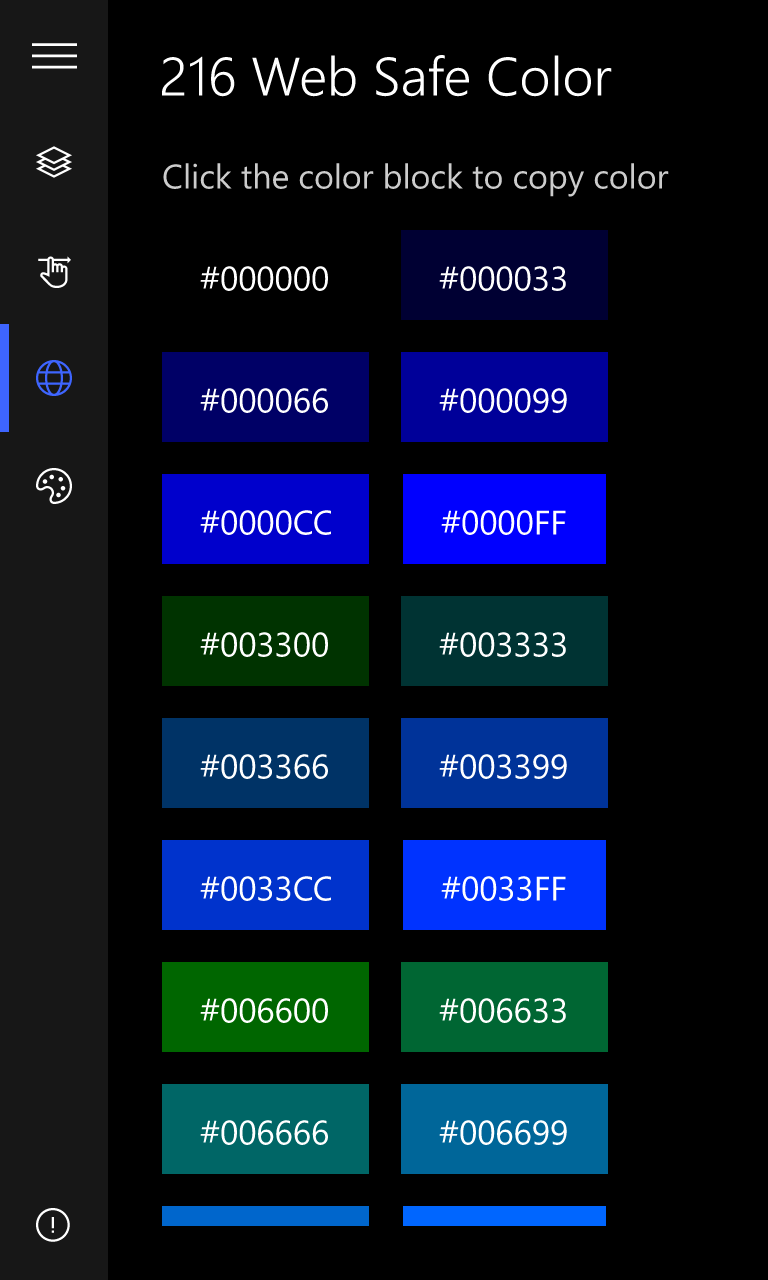Open the paint palette tab
The height and width of the screenshot is (1280, 768).
coord(54,486)
